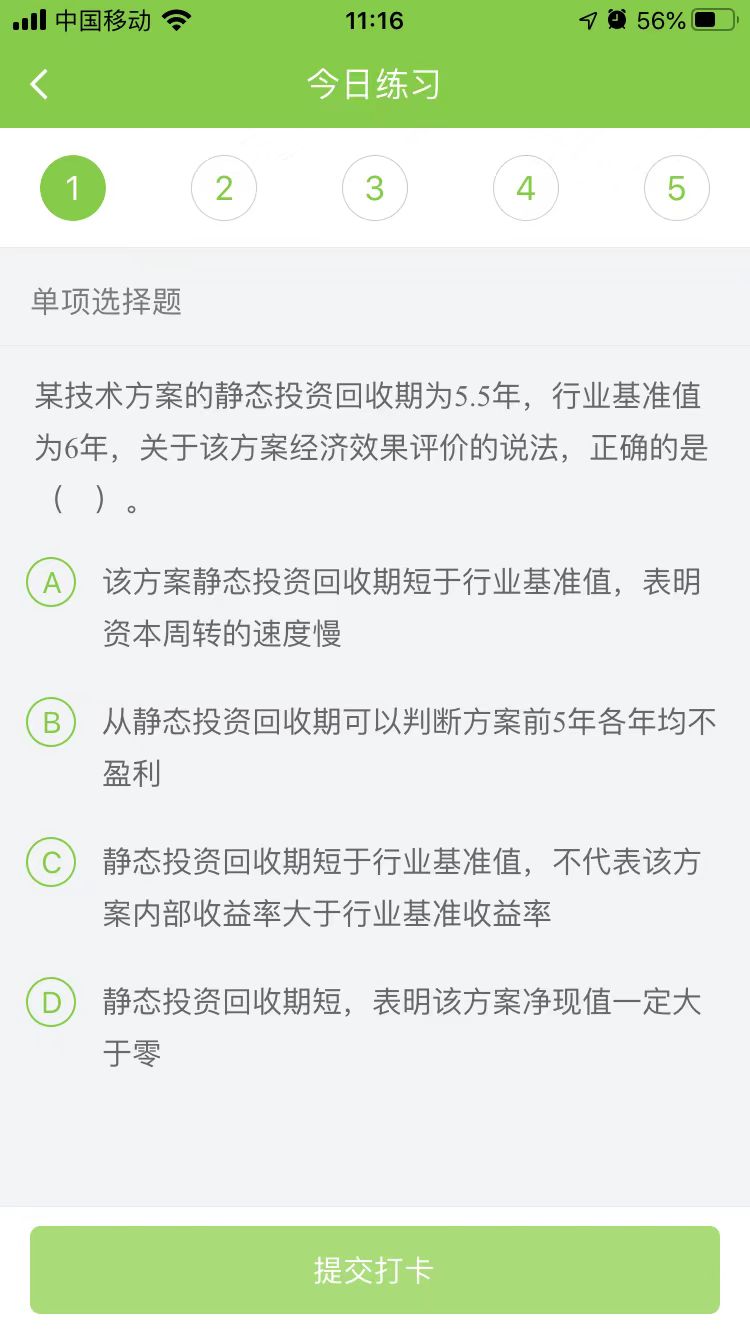Switch to question 4
Viewport: 750px width, 1334px height.
point(526,188)
